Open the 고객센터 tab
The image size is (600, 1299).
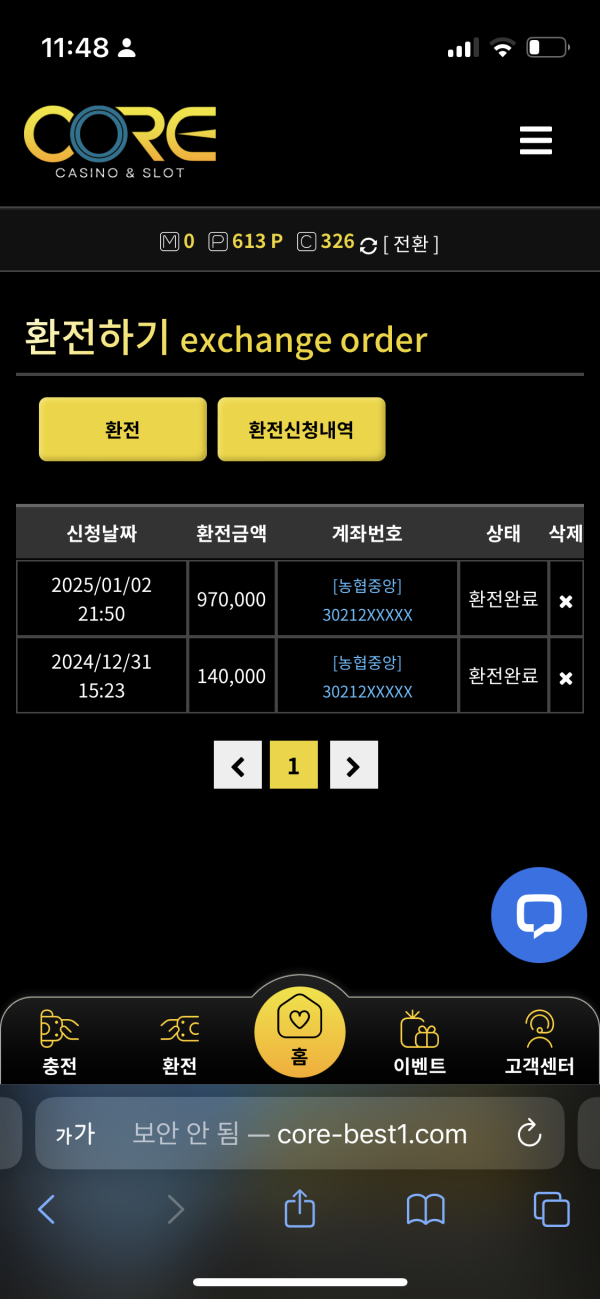pos(539,1042)
